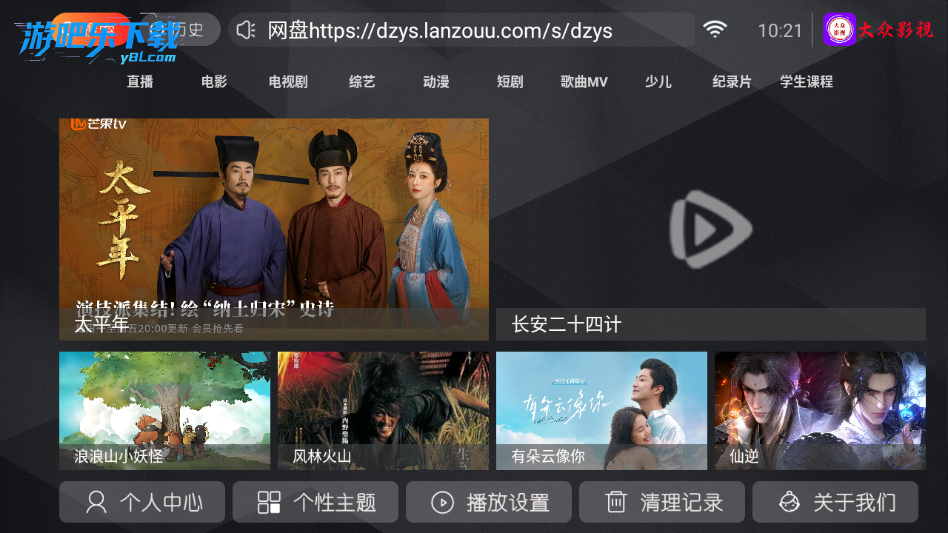Open the 风林火山 card
Viewport: 948px width, 533px height.
point(383,410)
